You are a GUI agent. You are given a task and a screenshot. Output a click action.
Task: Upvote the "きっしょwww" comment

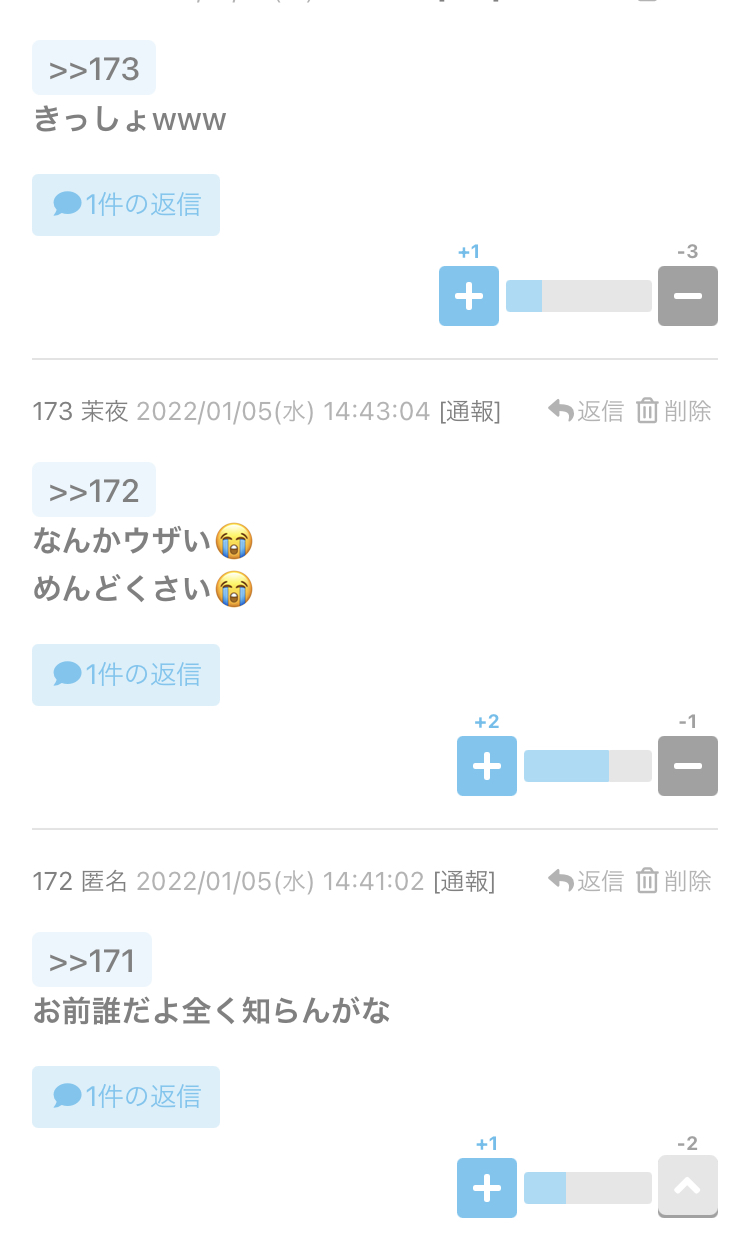click(x=468, y=296)
